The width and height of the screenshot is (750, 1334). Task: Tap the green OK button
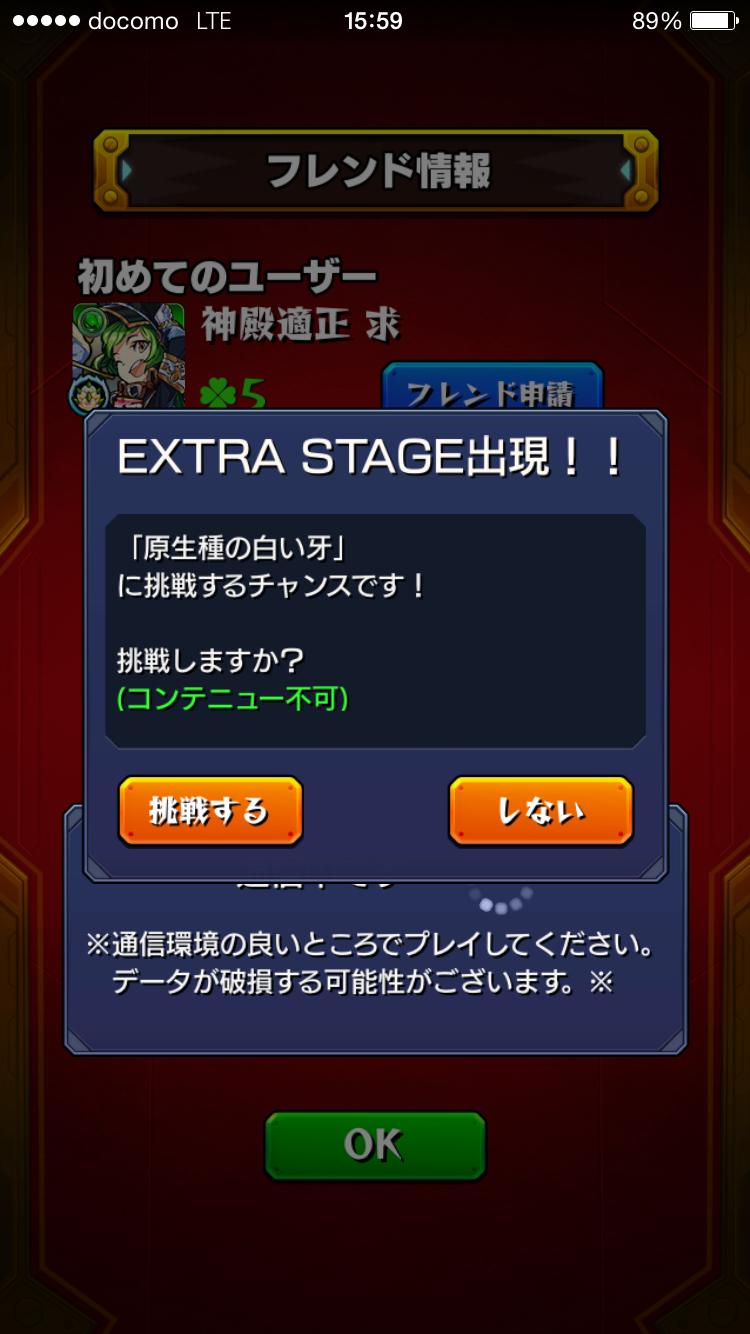(x=374, y=1145)
